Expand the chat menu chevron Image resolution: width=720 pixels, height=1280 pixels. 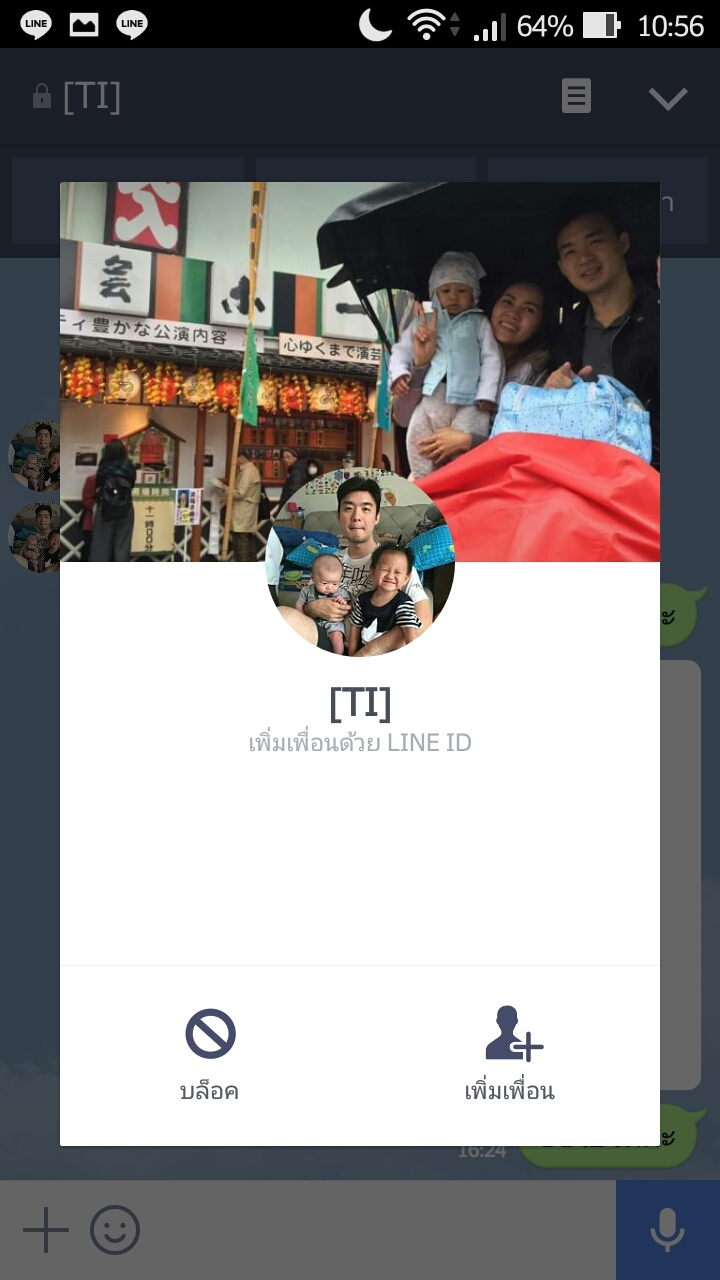click(x=668, y=98)
